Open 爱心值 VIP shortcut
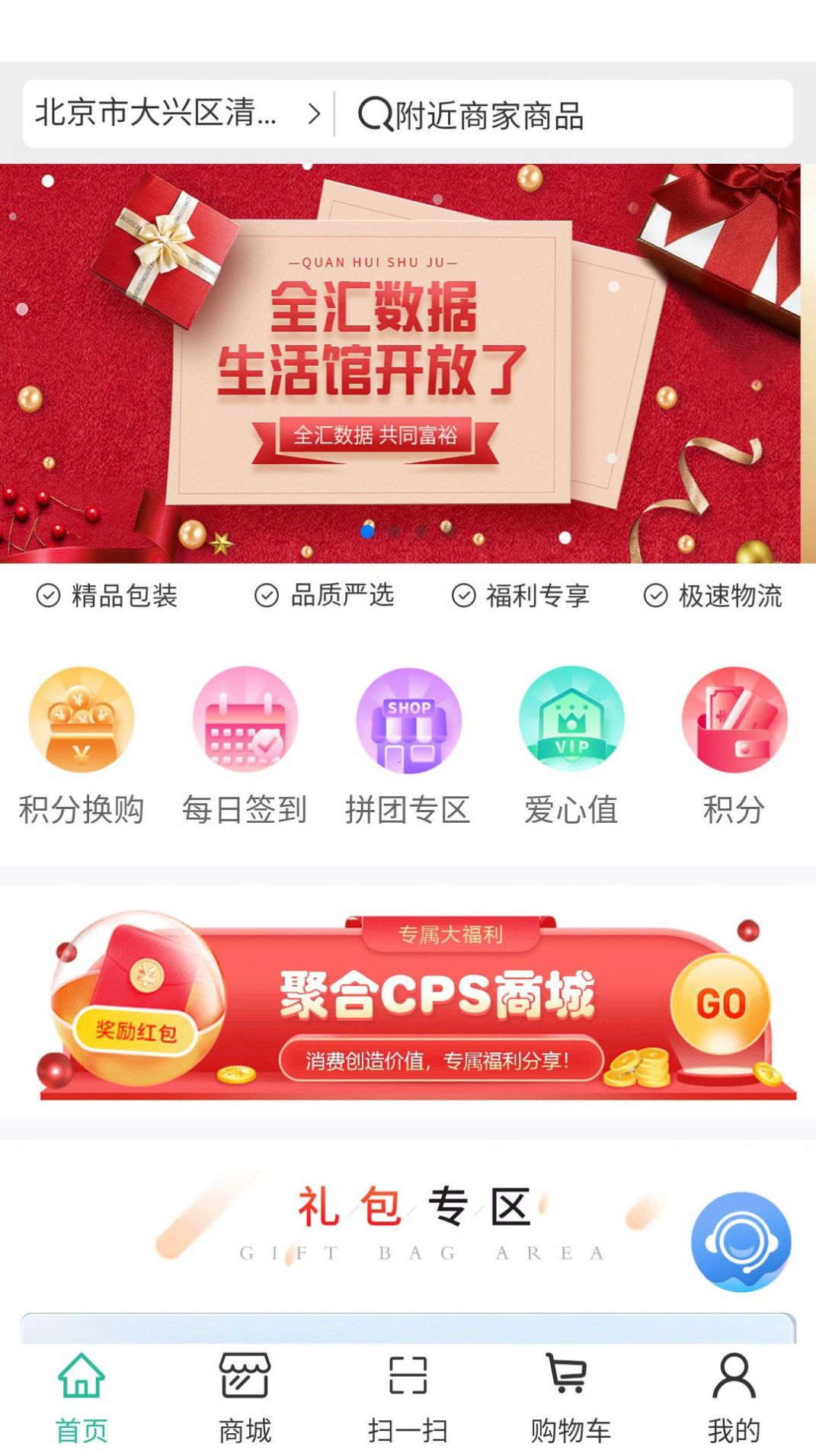 571,745
